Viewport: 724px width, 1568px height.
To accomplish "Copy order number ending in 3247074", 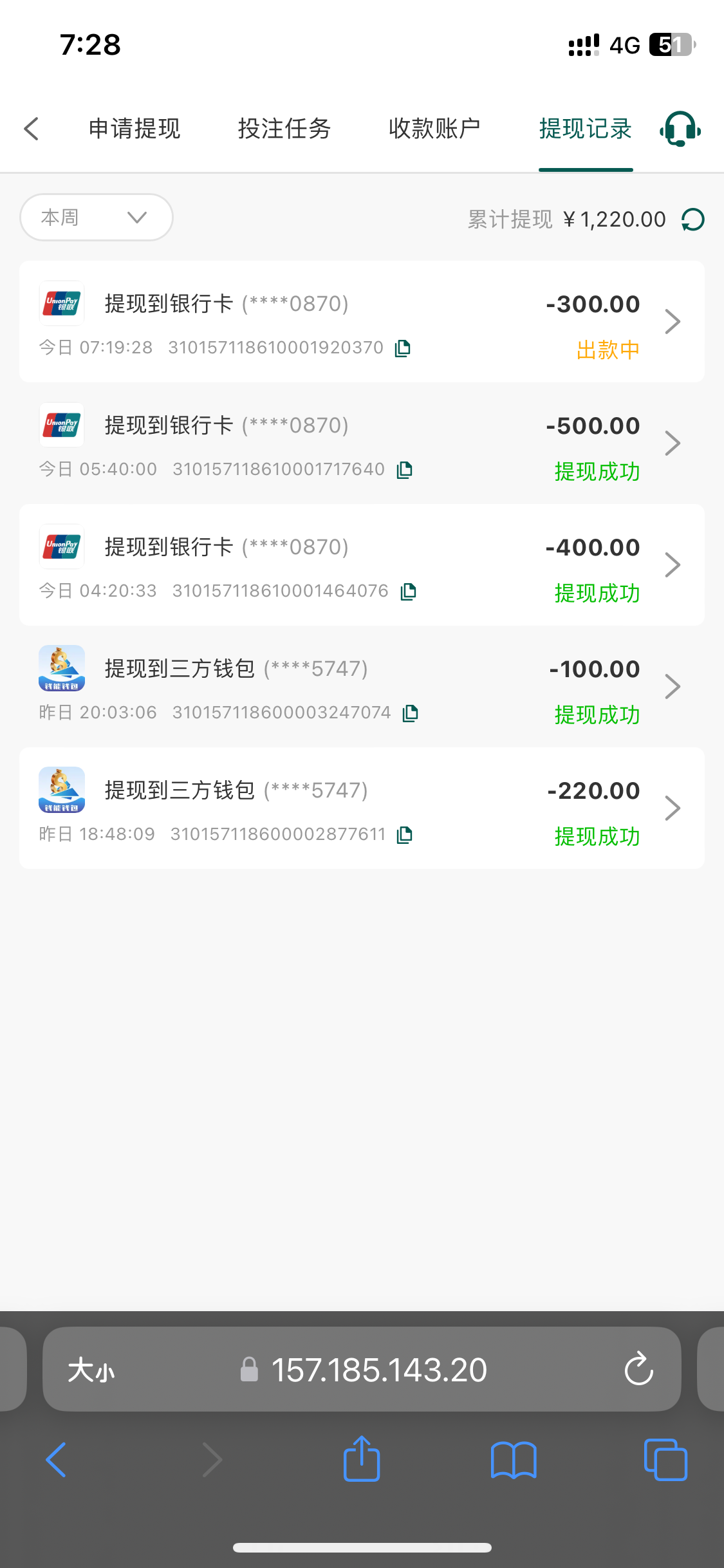I will point(411,713).
